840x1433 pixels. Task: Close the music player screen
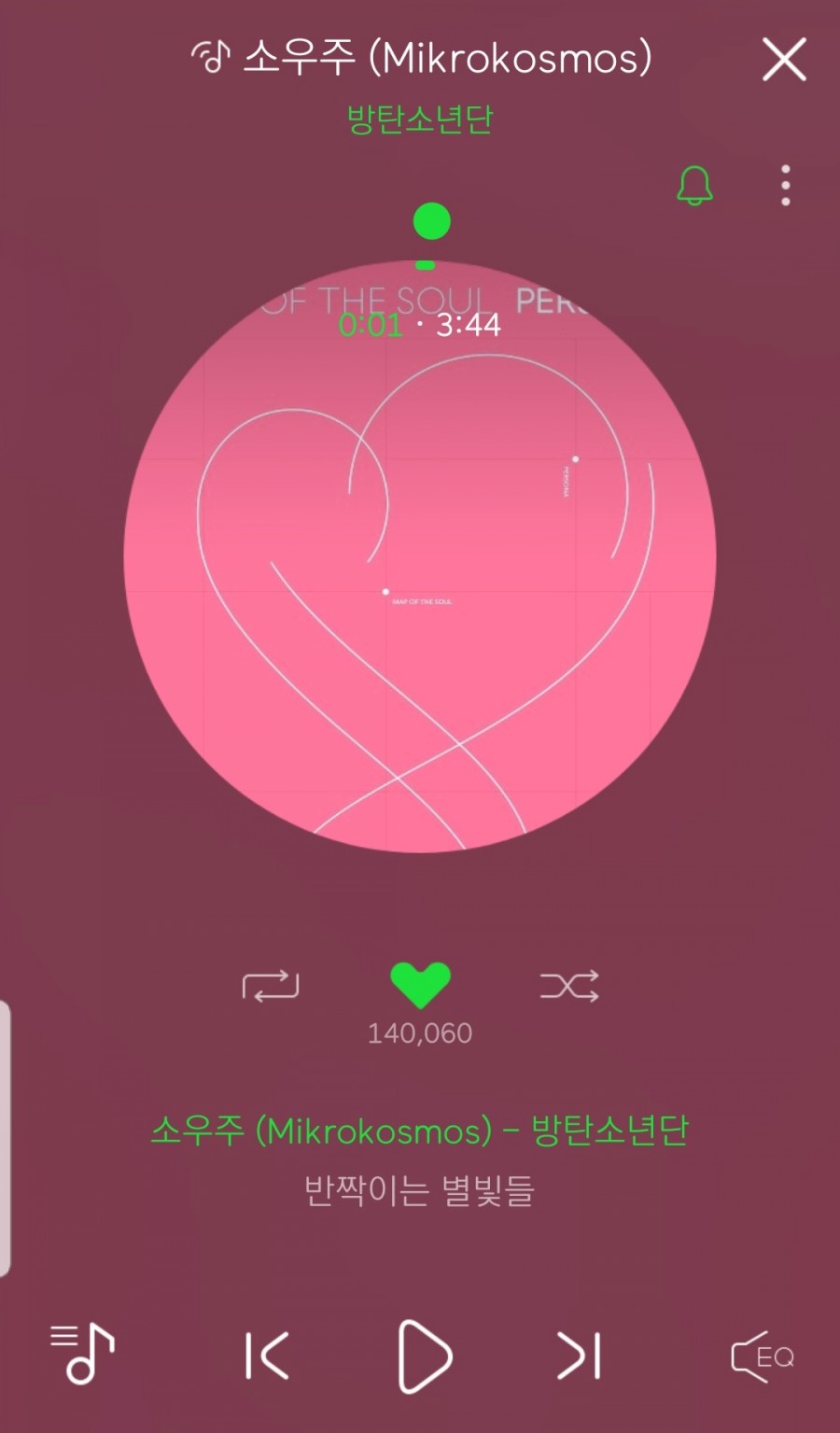coord(784,60)
